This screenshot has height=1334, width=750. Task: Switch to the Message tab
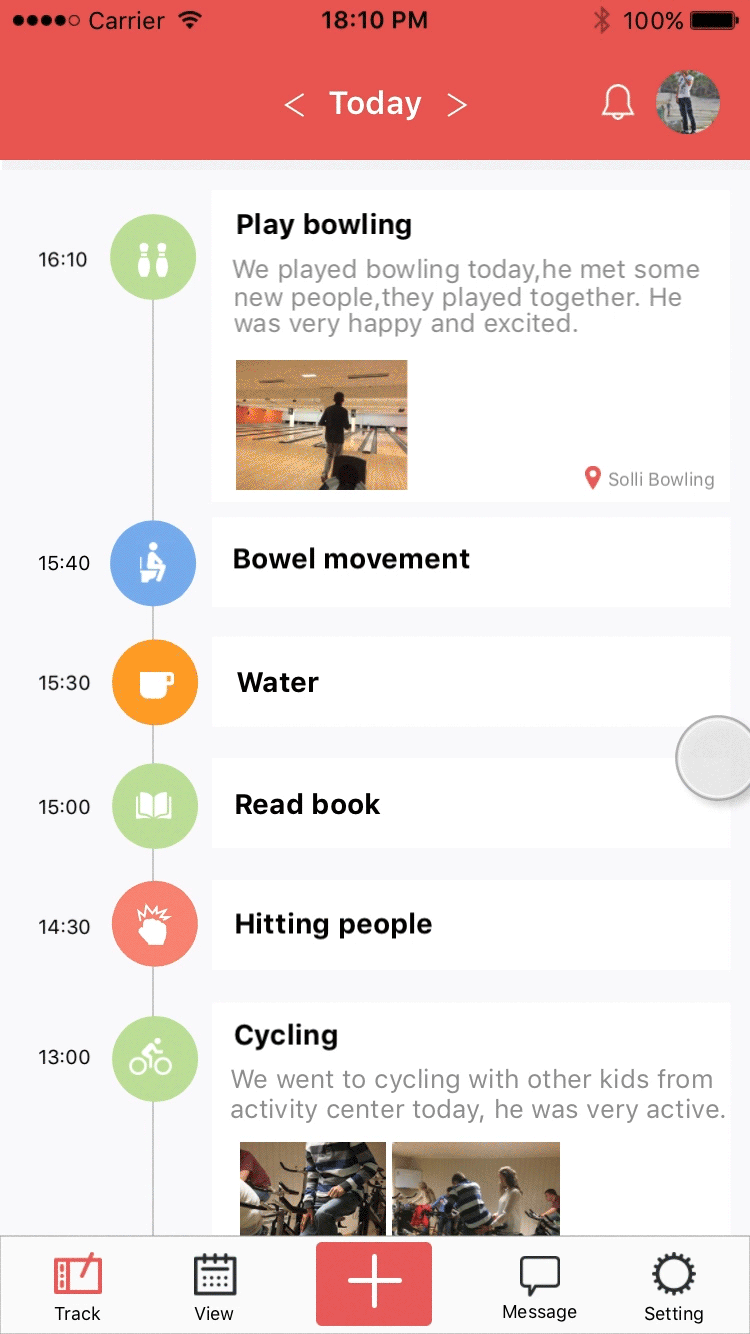(x=540, y=1288)
